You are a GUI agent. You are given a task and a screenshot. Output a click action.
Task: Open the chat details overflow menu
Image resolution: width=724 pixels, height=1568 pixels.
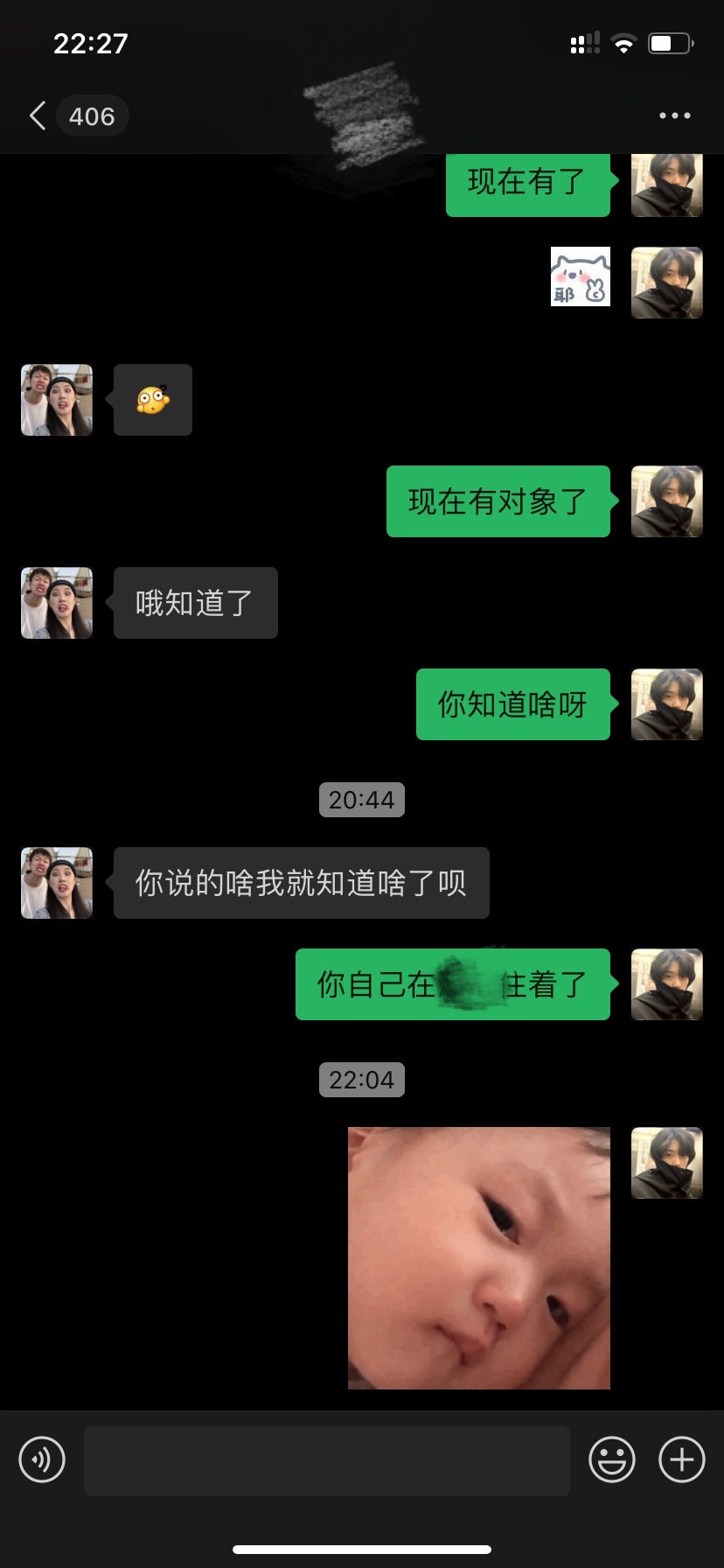pyautogui.click(x=674, y=115)
